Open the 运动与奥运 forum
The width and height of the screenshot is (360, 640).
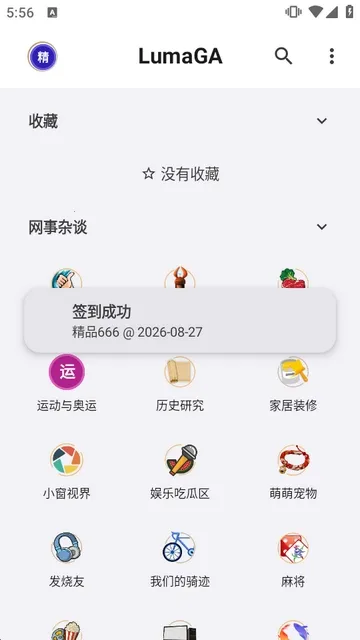(67, 384)
